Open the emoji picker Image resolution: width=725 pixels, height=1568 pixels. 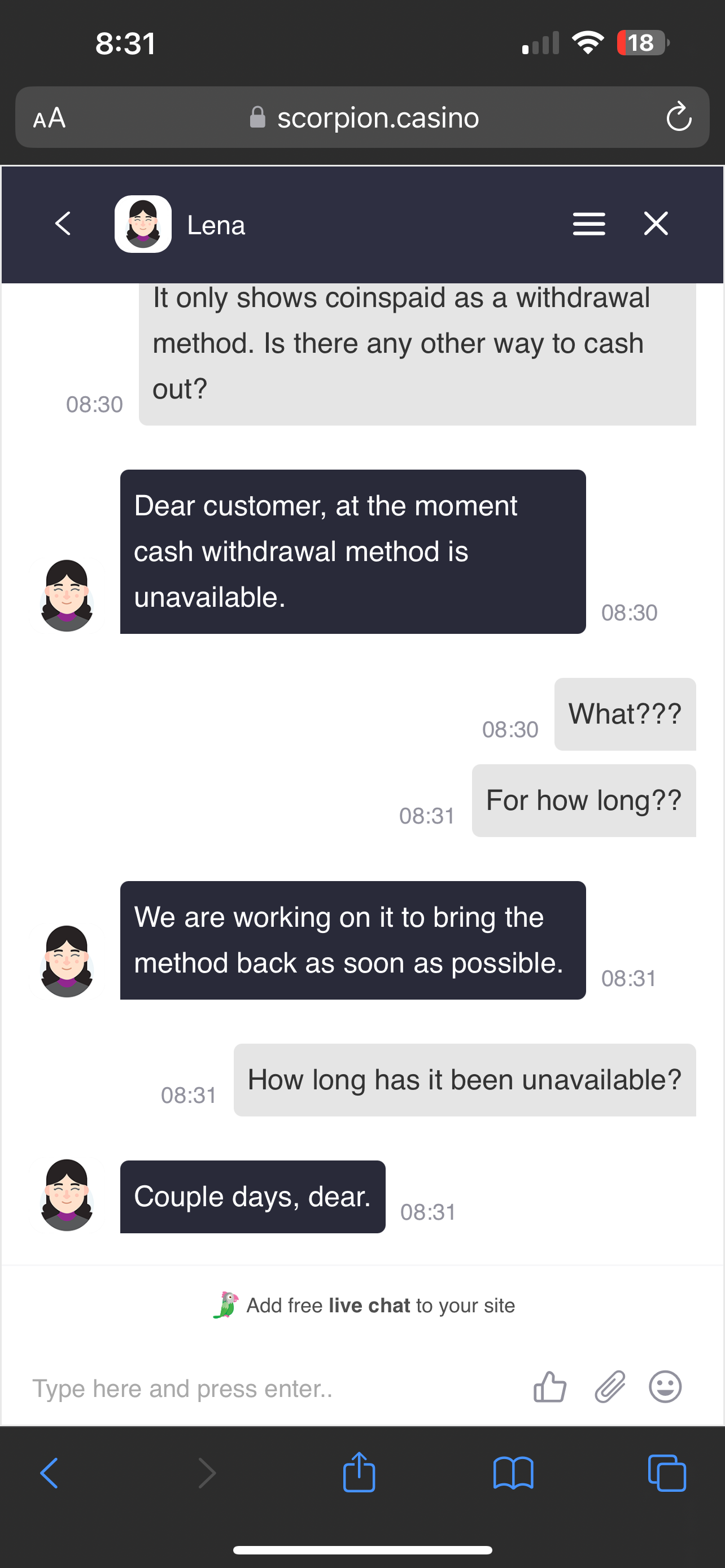tap(665, 1387)
